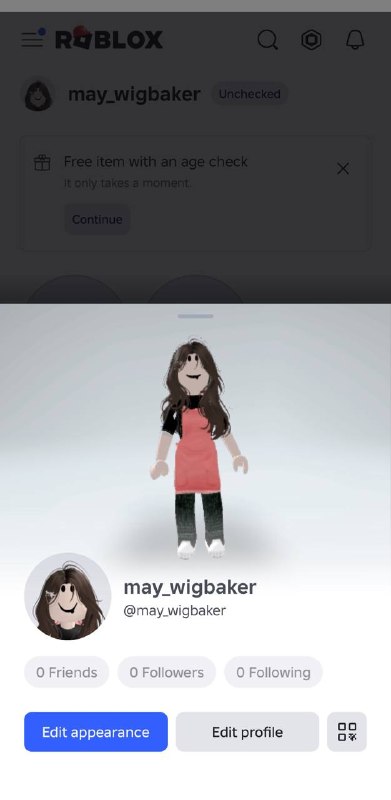Open the 0 Followers chip
Screen dimensions: 391x800
pyautogui.click(x=166, y=672)
